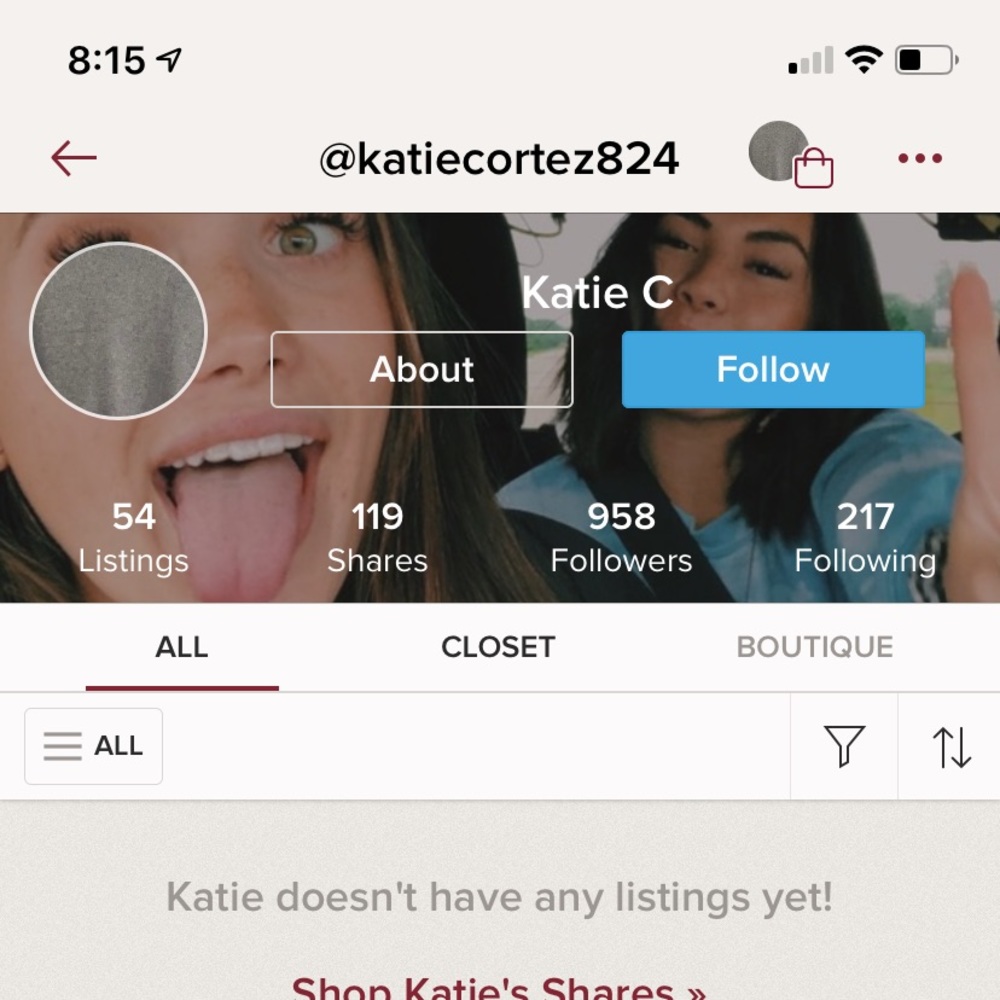The width and height of the screenshot is (1000, 1000).
Task: Go back using the arrow
Action: click(x=74, y=158)
